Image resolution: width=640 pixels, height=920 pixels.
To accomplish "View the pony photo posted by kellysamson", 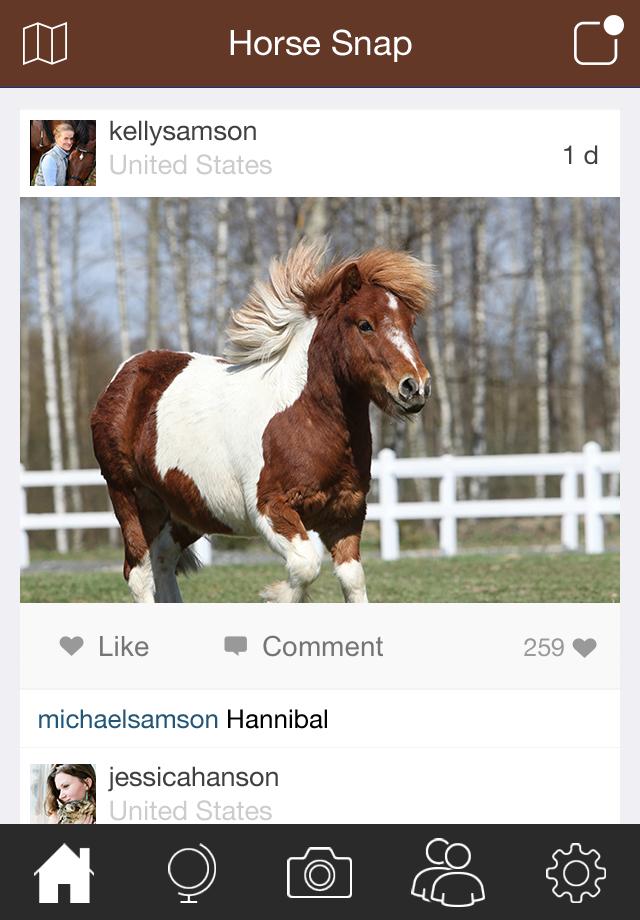I will (320, 400).
